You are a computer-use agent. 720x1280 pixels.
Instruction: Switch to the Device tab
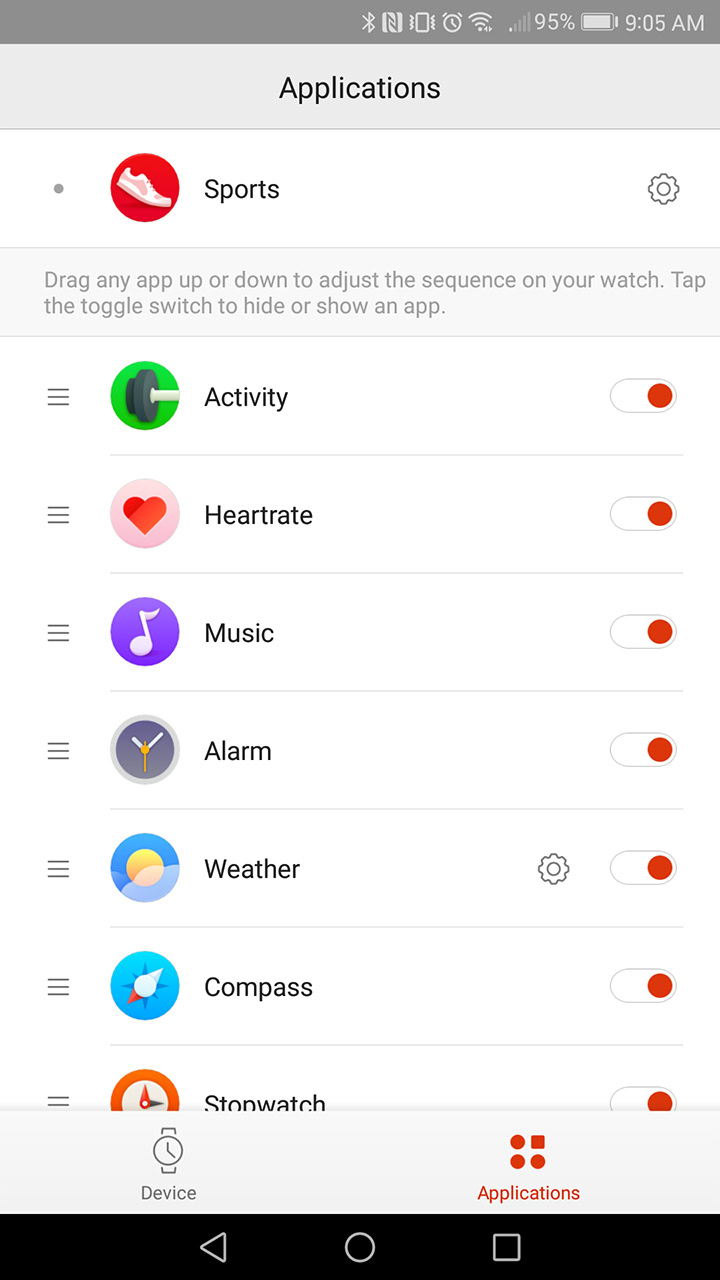tap(168, 1163)
